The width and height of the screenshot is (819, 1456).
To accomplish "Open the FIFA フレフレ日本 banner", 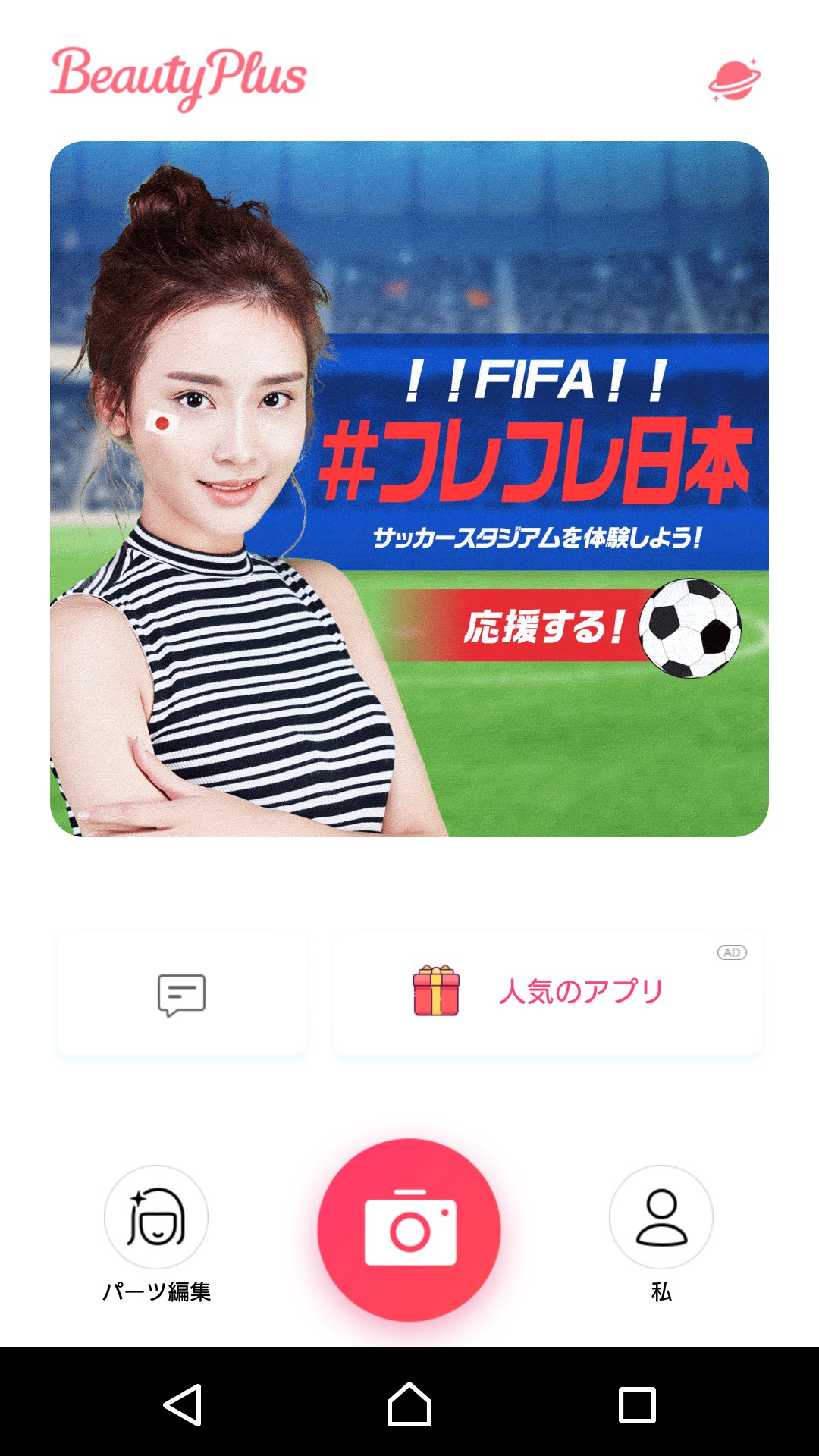I will tap(409, 489).
